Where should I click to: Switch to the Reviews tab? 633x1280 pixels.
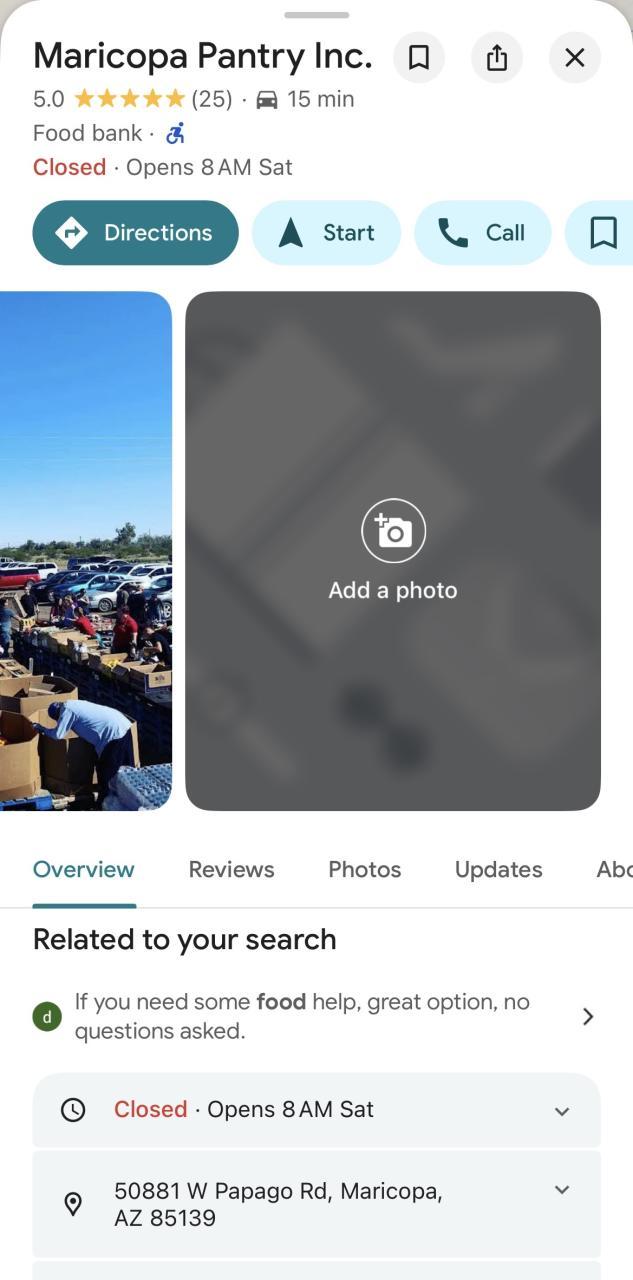tap(231, 870)
